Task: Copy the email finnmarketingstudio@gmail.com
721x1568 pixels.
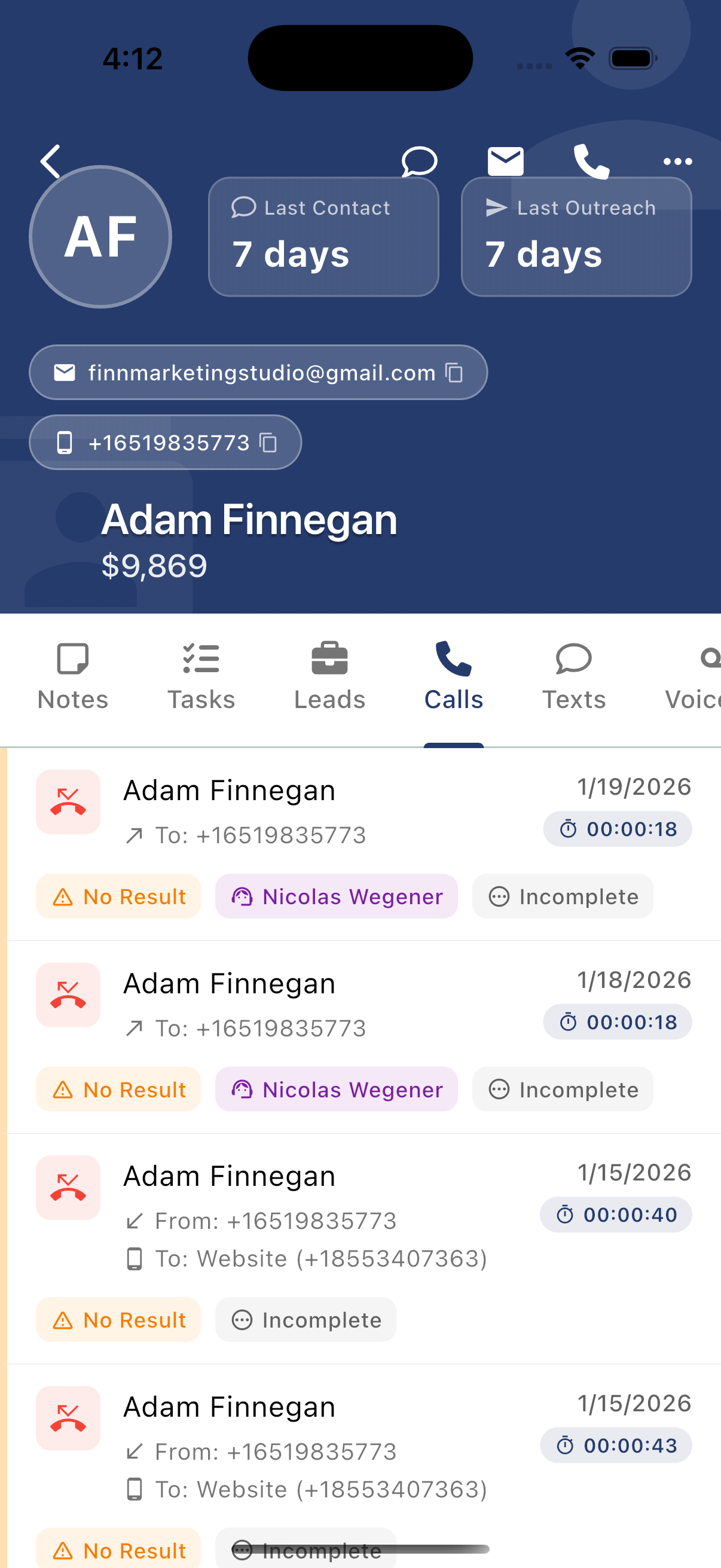Action: coord(454,373)
